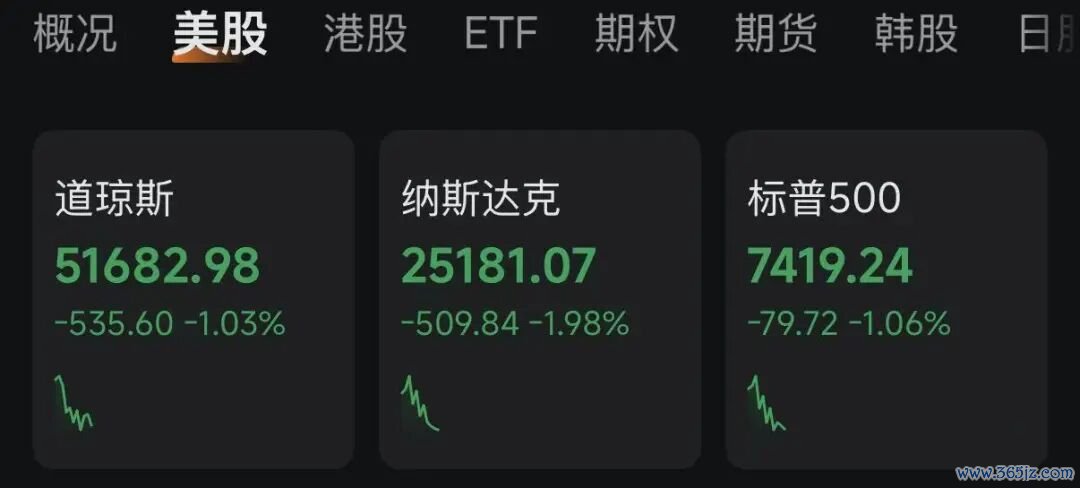Switch to the 韩股 tab
Screen dimensions: 1080x488
click(x=917, y=33)
